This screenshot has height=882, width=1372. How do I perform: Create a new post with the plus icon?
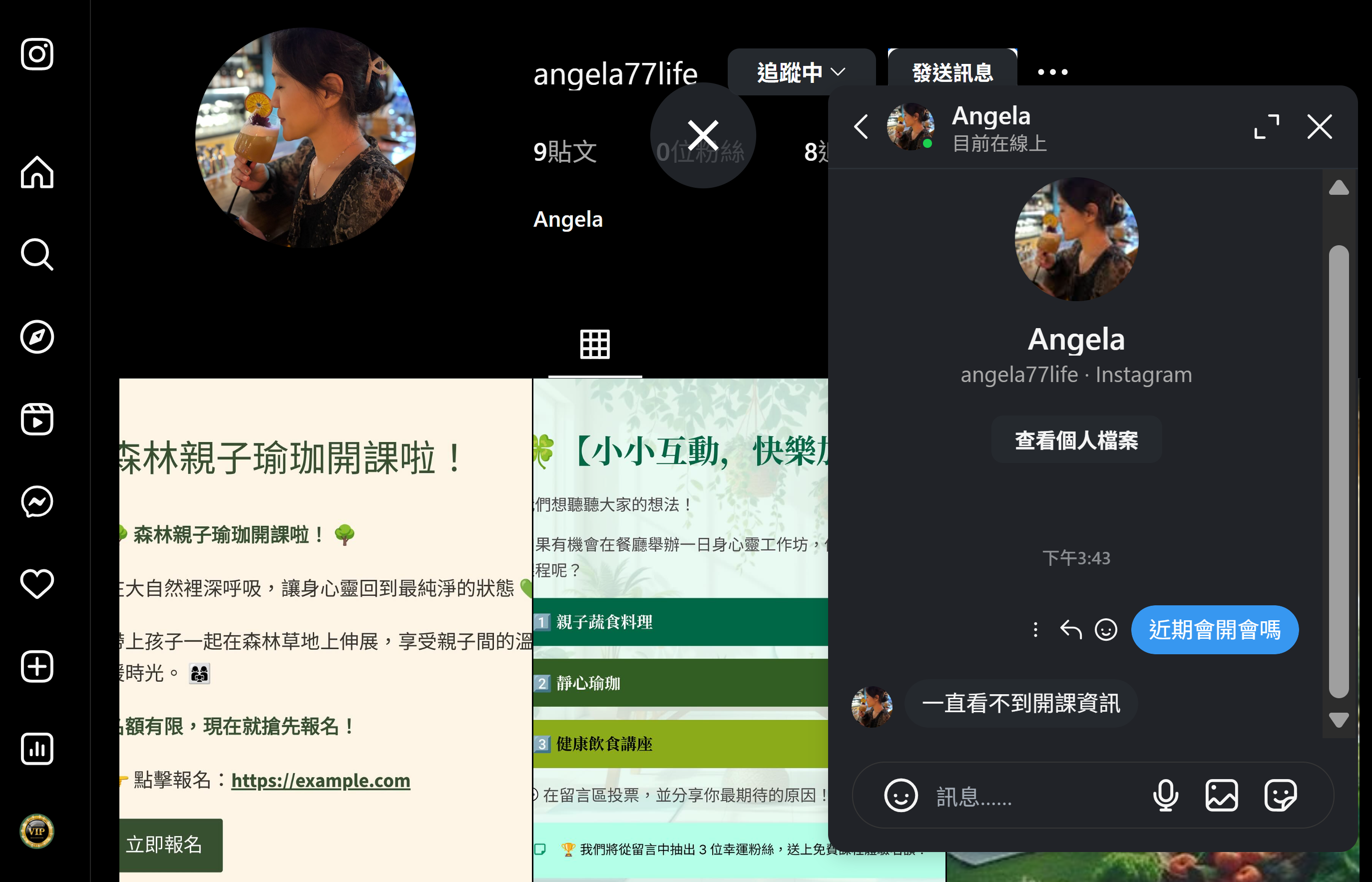[37, 666]
